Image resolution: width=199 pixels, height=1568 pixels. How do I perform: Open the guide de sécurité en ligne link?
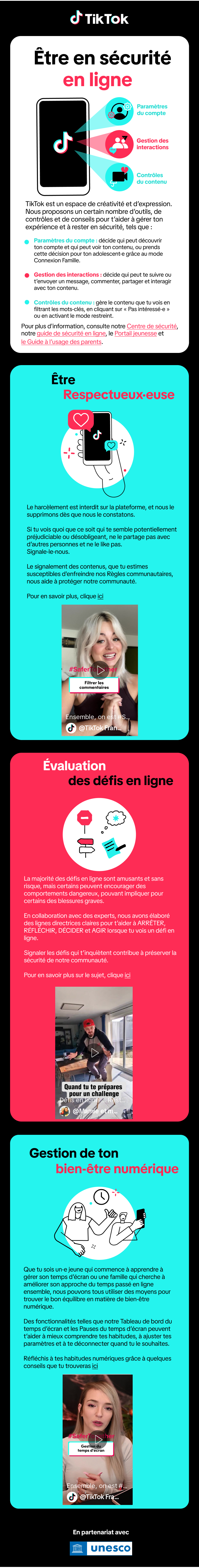(x=71, y=334)
